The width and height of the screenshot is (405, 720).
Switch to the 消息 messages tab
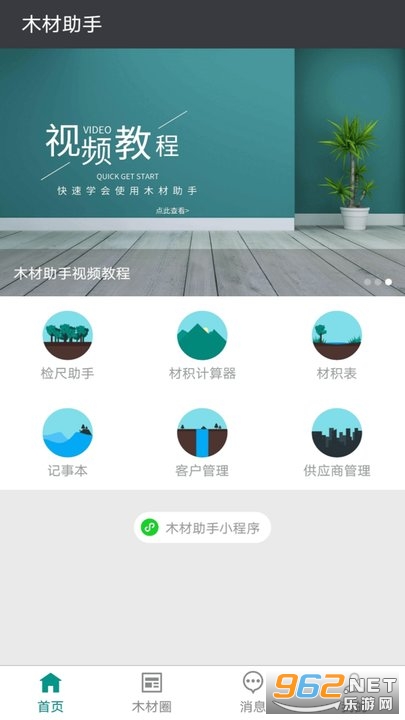(x=253, y=692)
